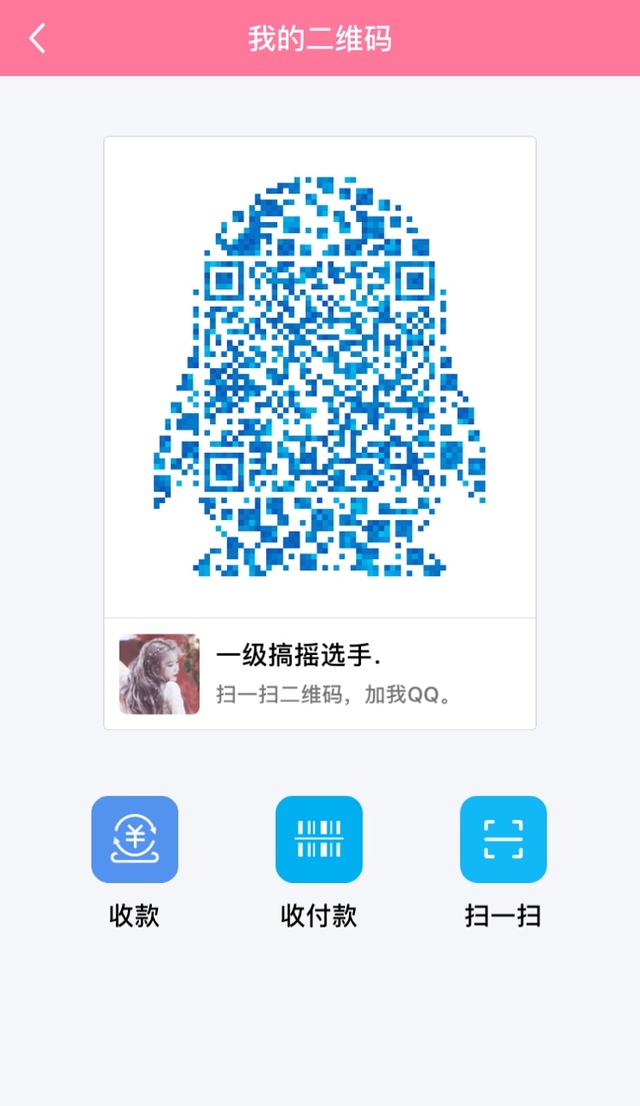640x1106 pixels.
Task: Open the 收付款 barcode payment
Action: pos(319,839)
